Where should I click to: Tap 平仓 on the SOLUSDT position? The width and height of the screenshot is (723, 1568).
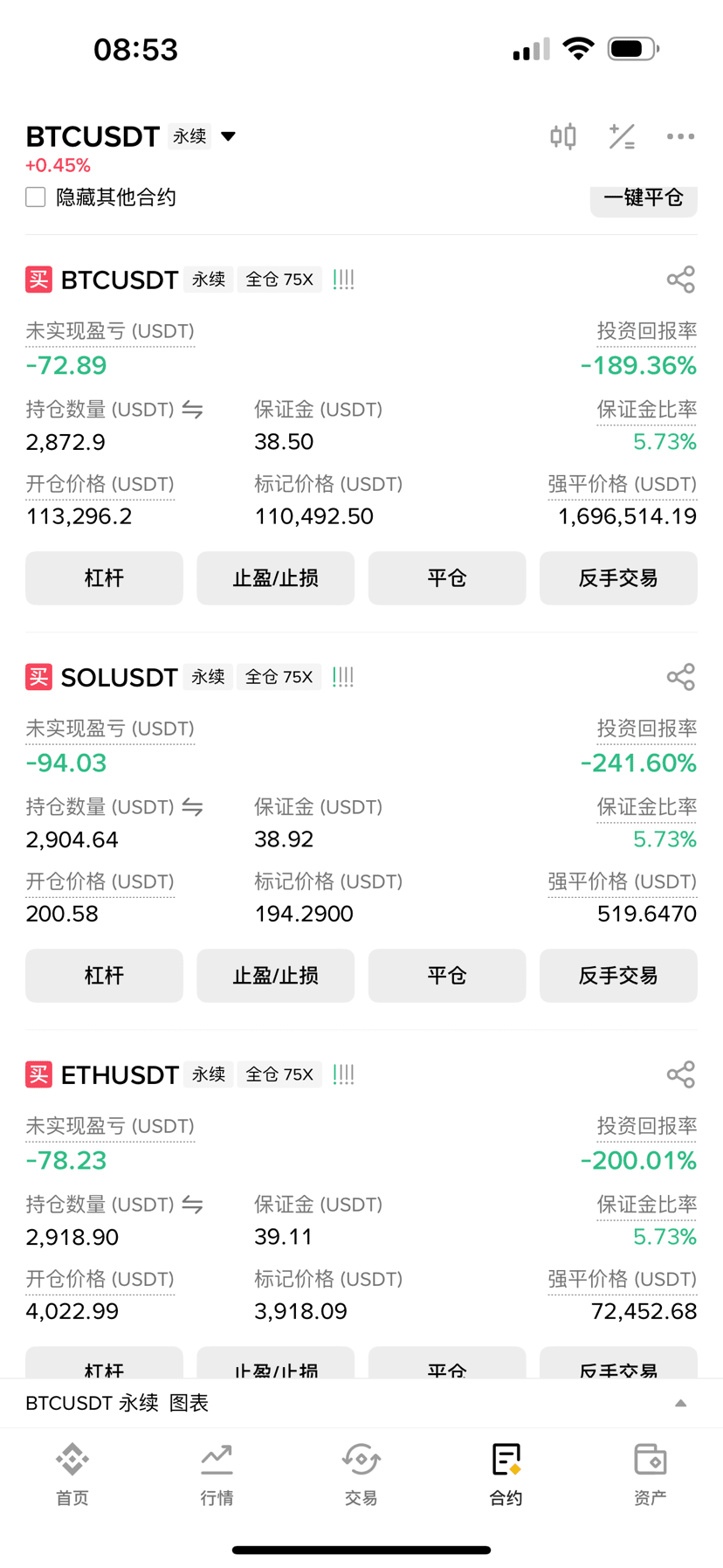coord(447,976)
